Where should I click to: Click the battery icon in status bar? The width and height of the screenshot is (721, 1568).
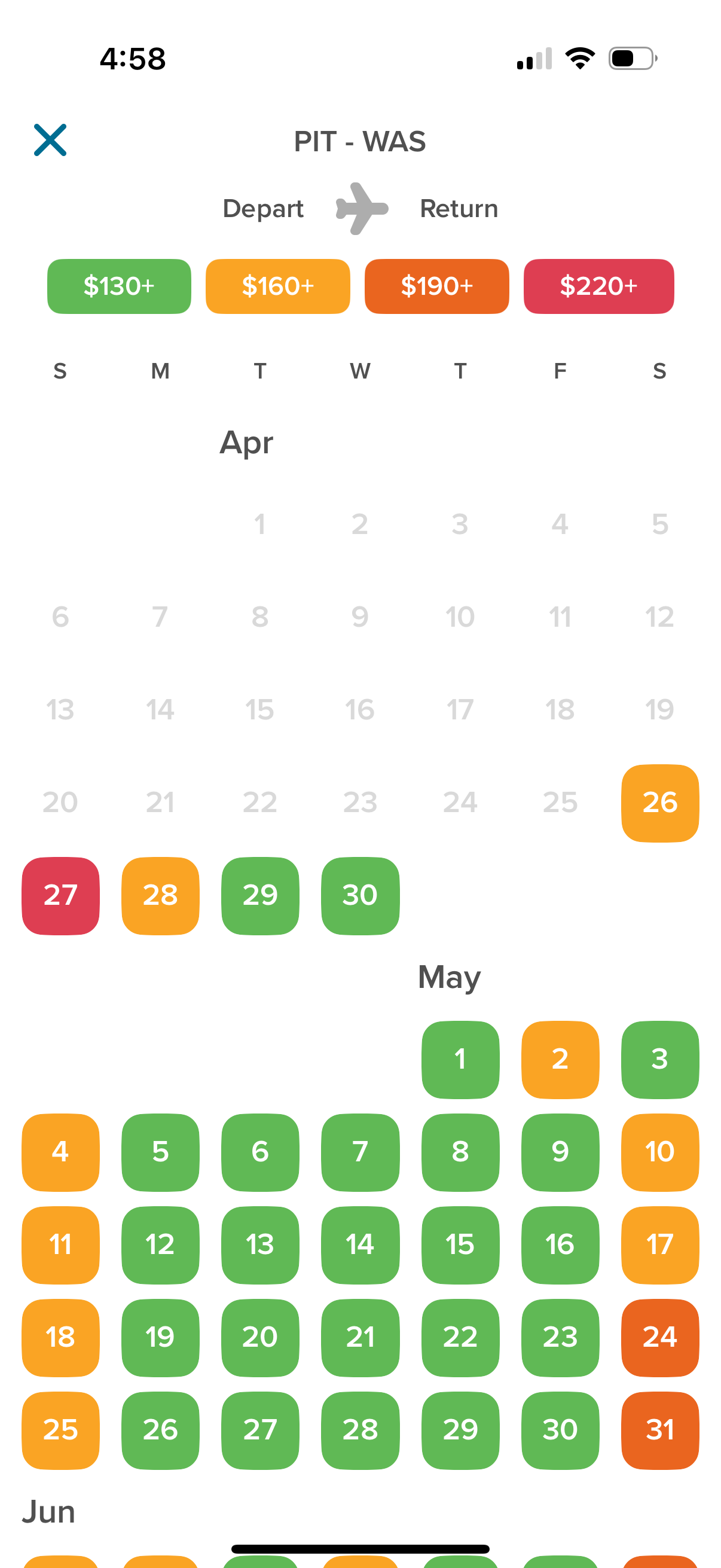tap(630, 57)
